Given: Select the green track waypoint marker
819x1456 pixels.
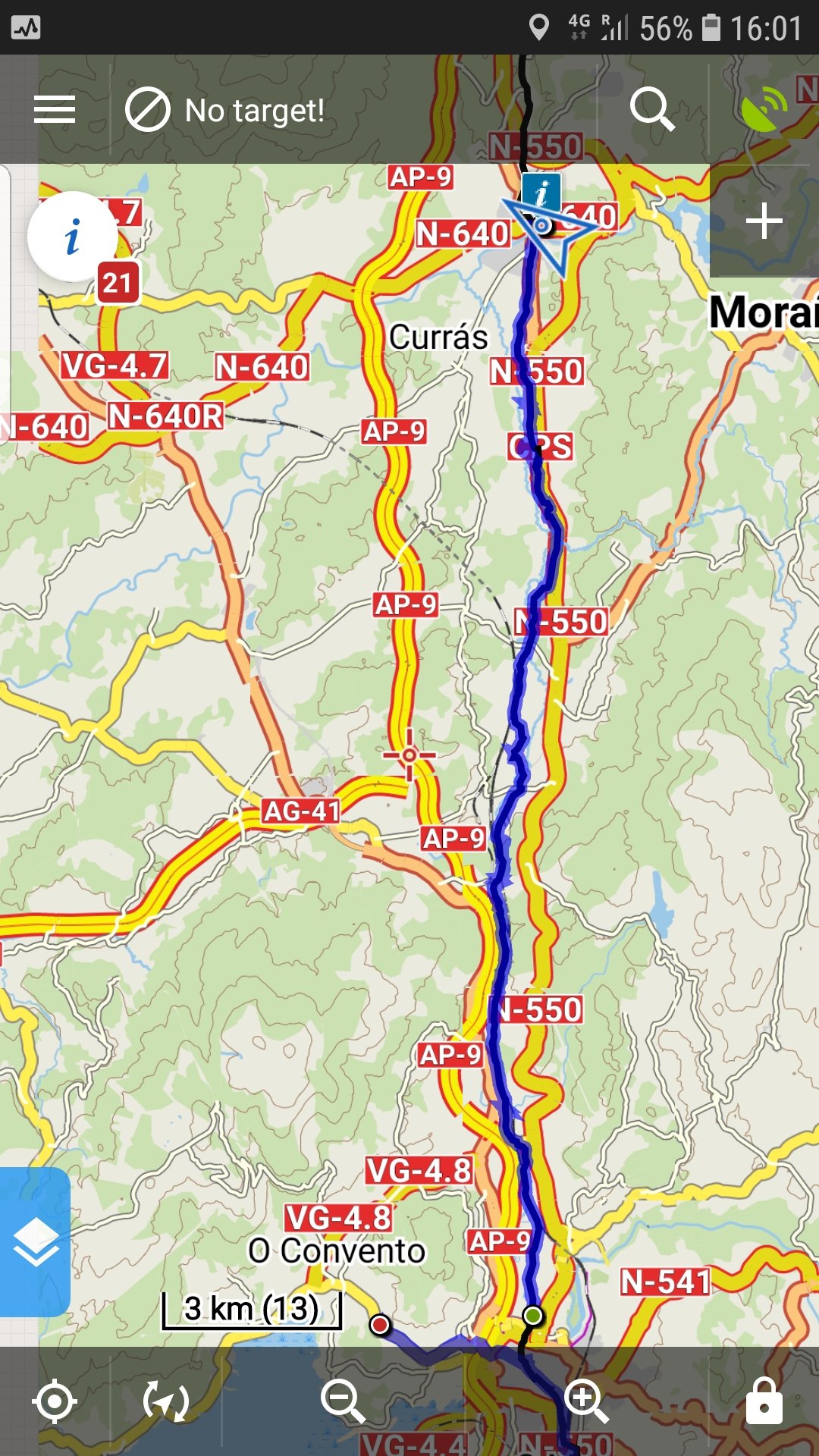Looking at the screenshot, I should (533, 1315).
